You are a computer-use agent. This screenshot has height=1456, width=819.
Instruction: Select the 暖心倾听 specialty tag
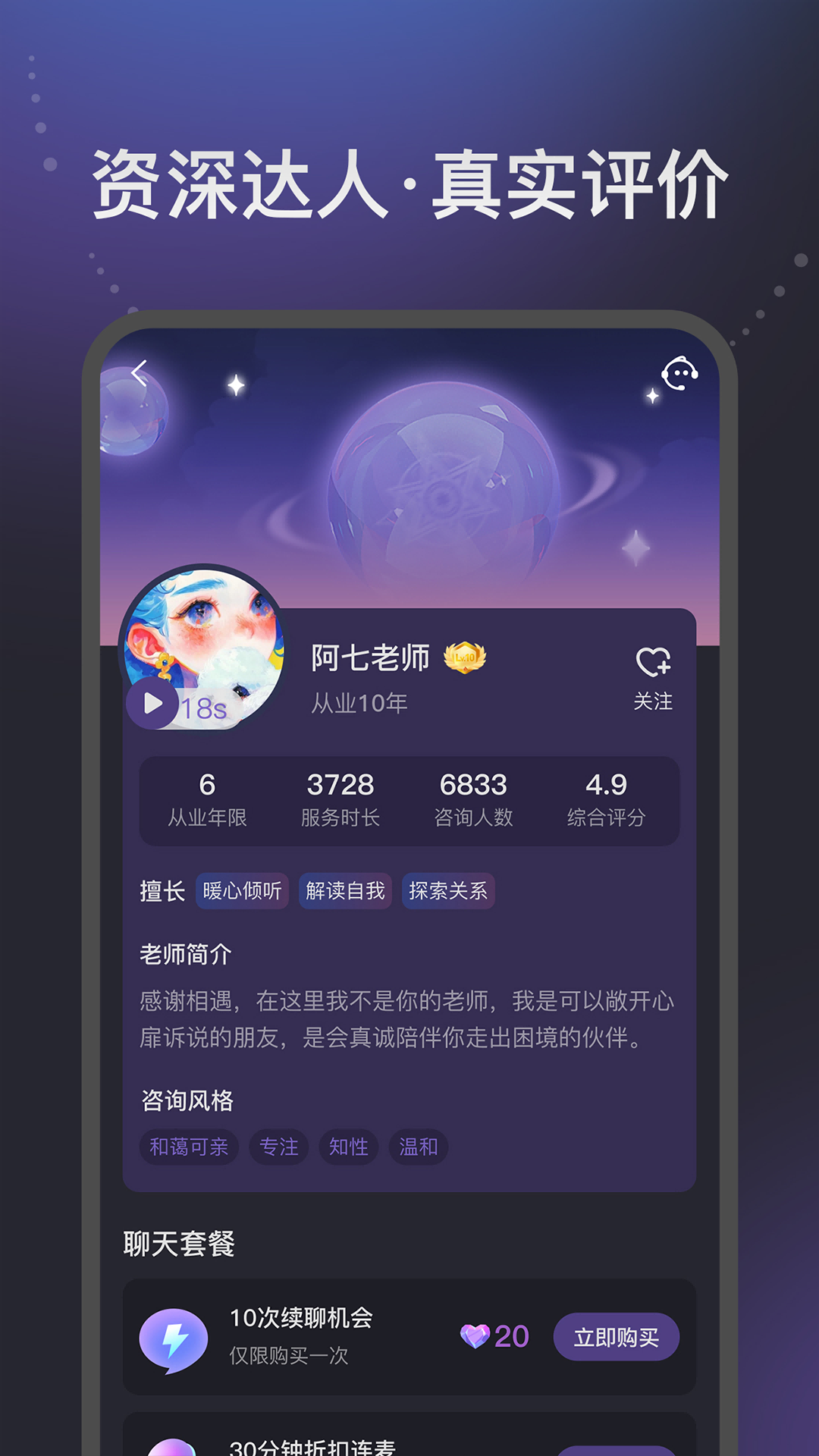pos(242,893)
